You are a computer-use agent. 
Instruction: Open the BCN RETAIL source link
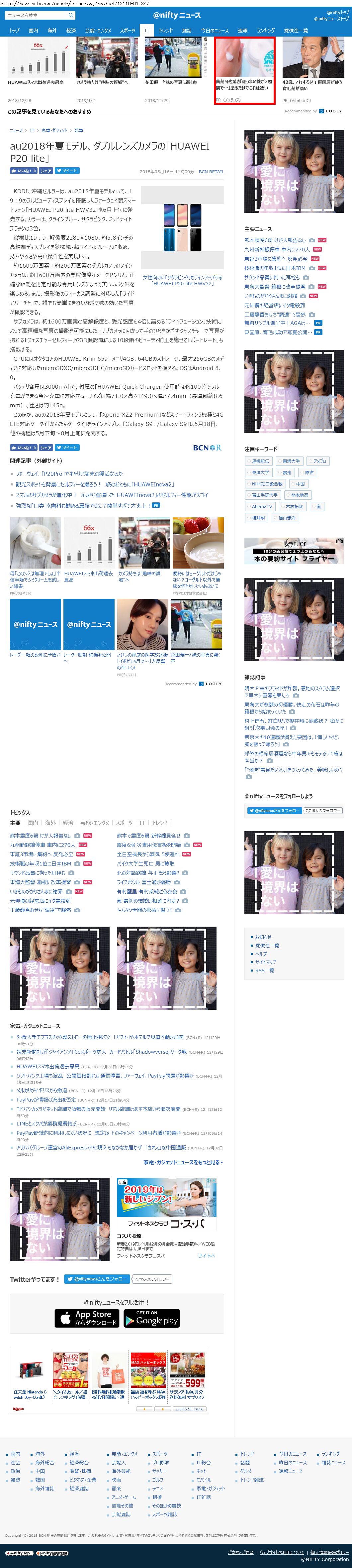pyautogui.click(x=211, y=172)
